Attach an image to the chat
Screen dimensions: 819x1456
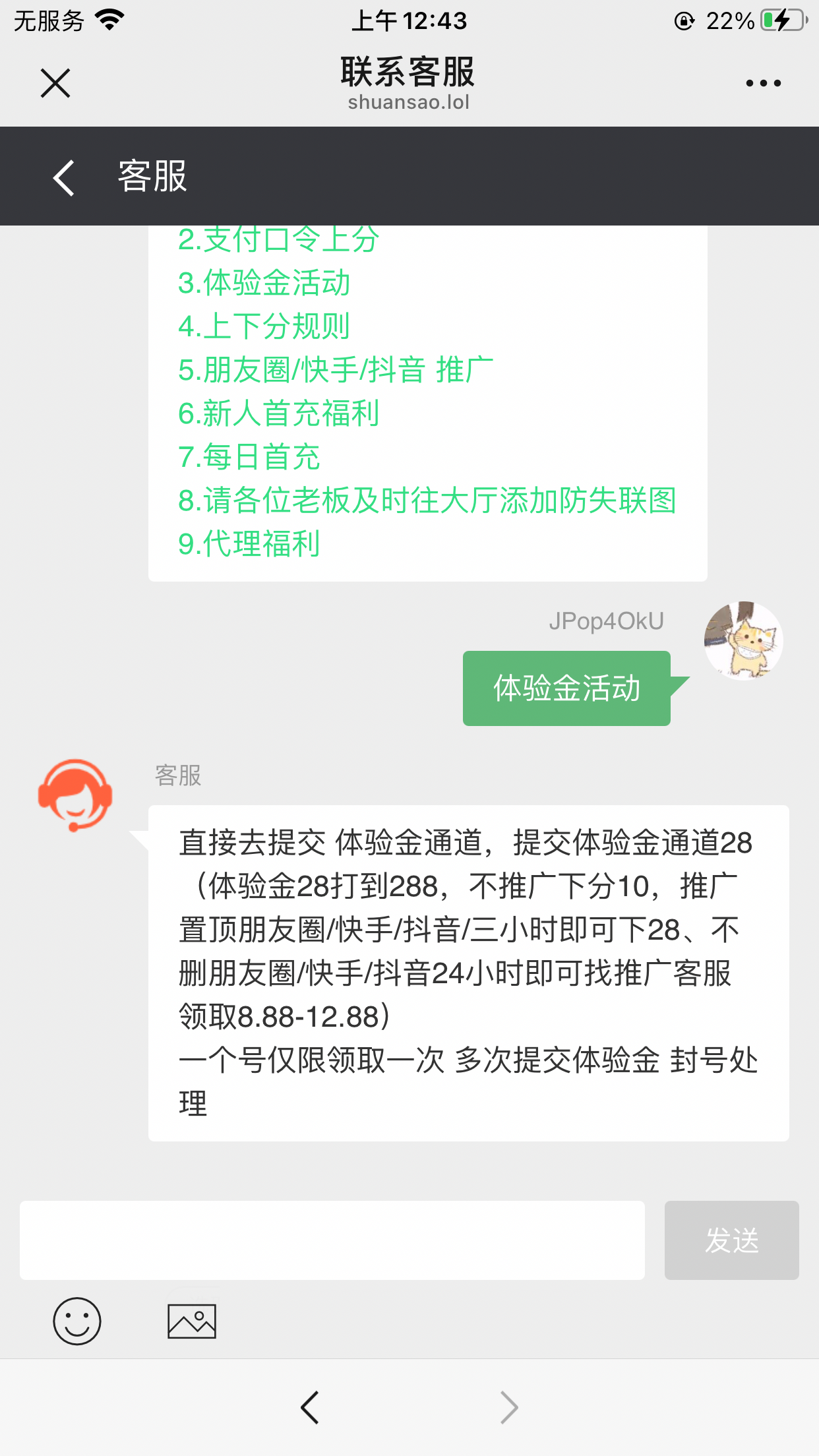(x=192, y=1321)
